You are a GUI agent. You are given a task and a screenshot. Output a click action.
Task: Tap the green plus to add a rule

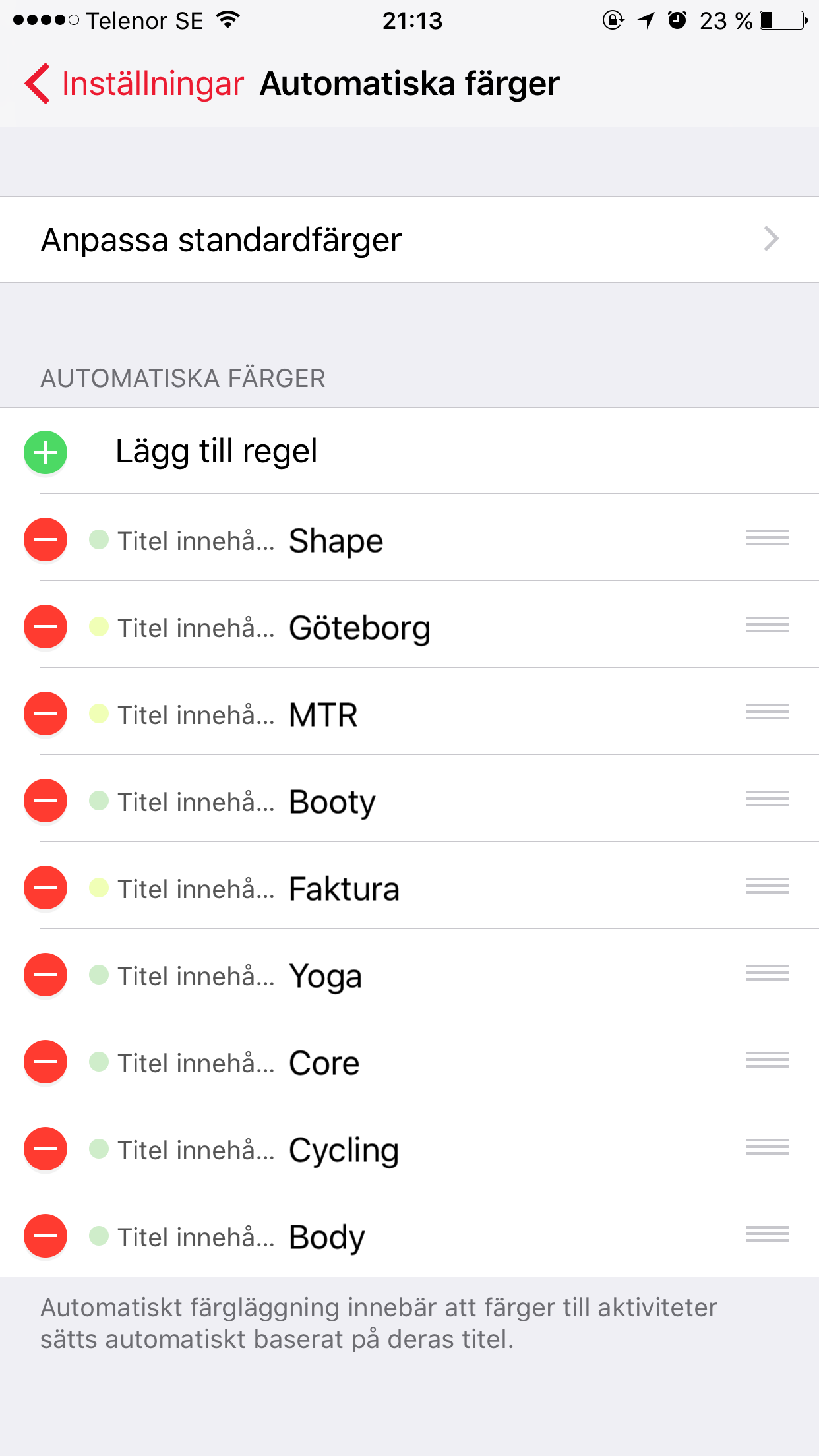[45, 452]
